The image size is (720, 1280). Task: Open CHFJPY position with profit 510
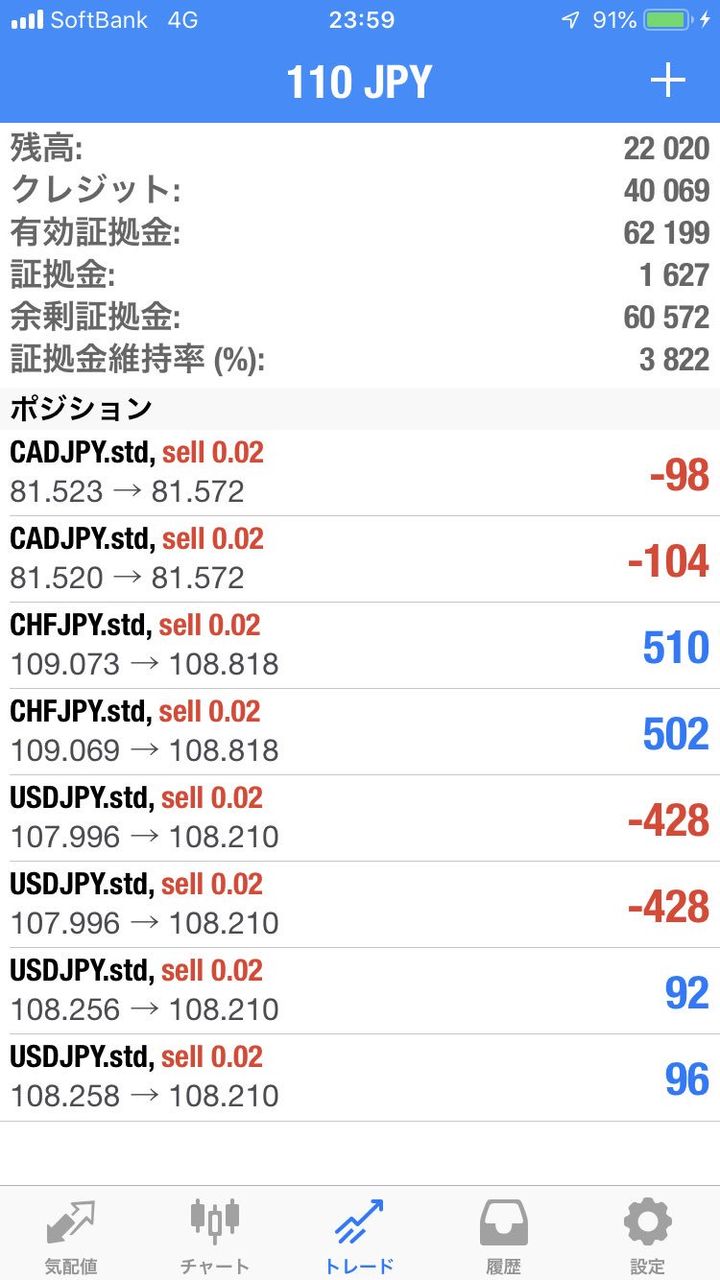tap(360, 646)
